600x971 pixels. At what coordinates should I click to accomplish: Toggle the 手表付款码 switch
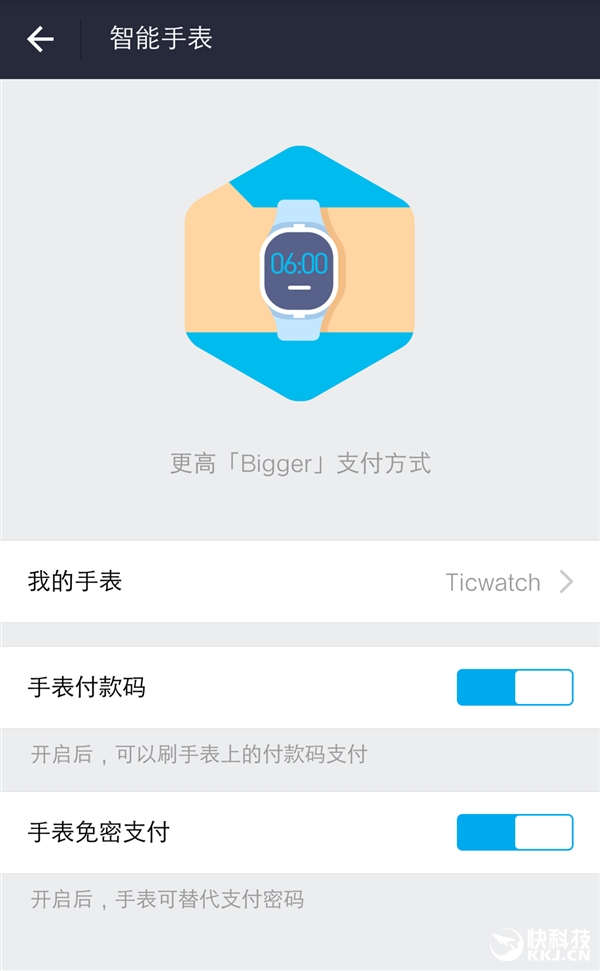click(514, 688)
